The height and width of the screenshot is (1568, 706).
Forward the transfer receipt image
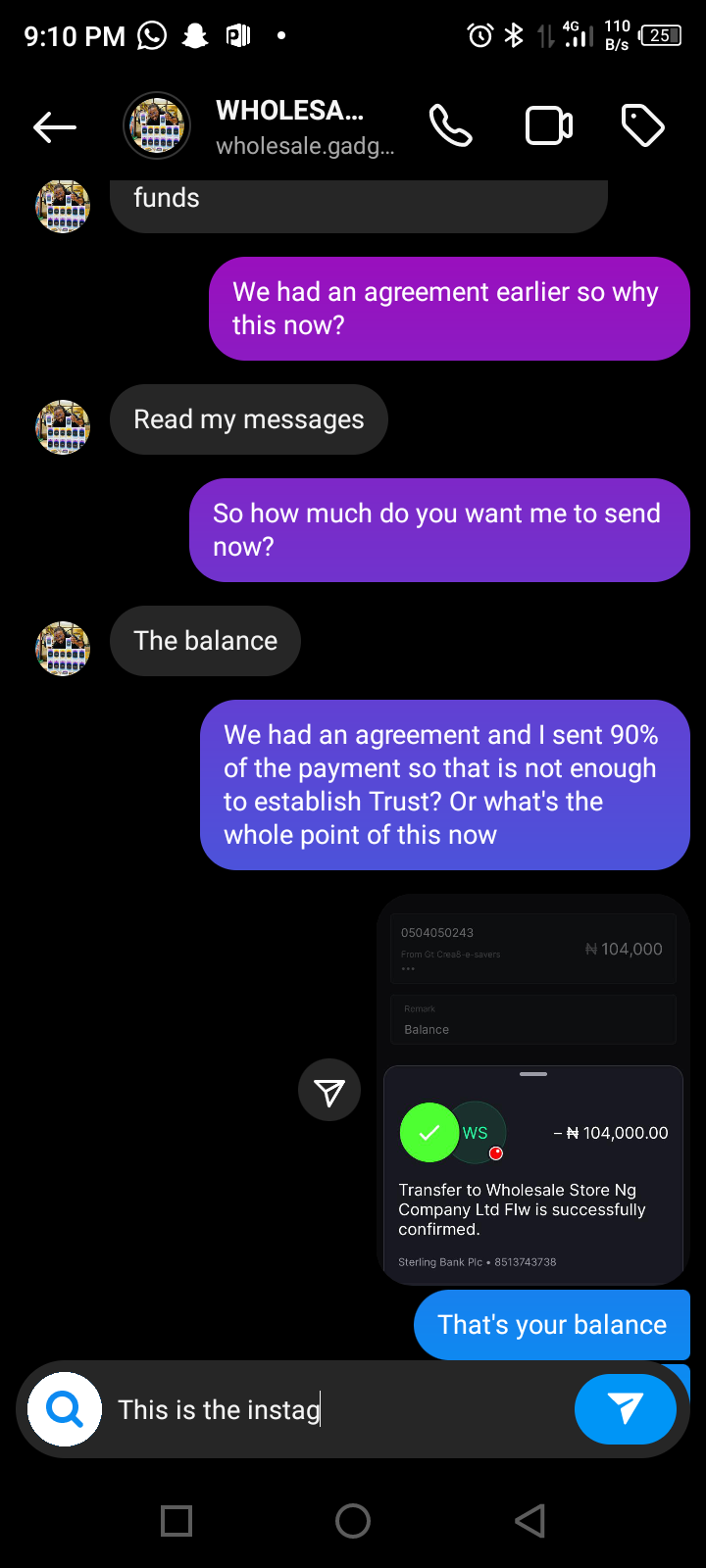[x=329, y=1091]
